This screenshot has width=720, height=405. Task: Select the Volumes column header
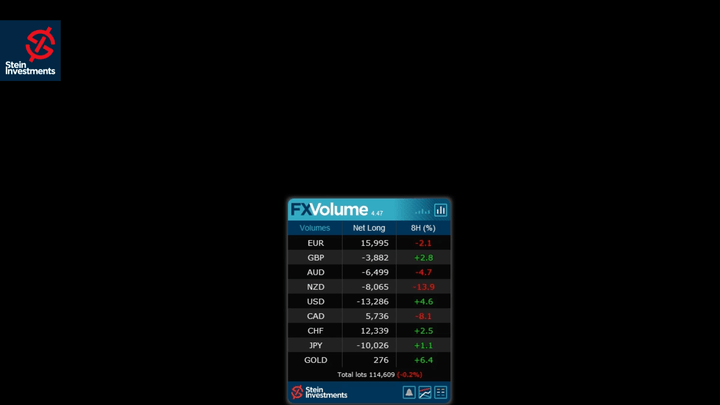click(x=315, y=228)
